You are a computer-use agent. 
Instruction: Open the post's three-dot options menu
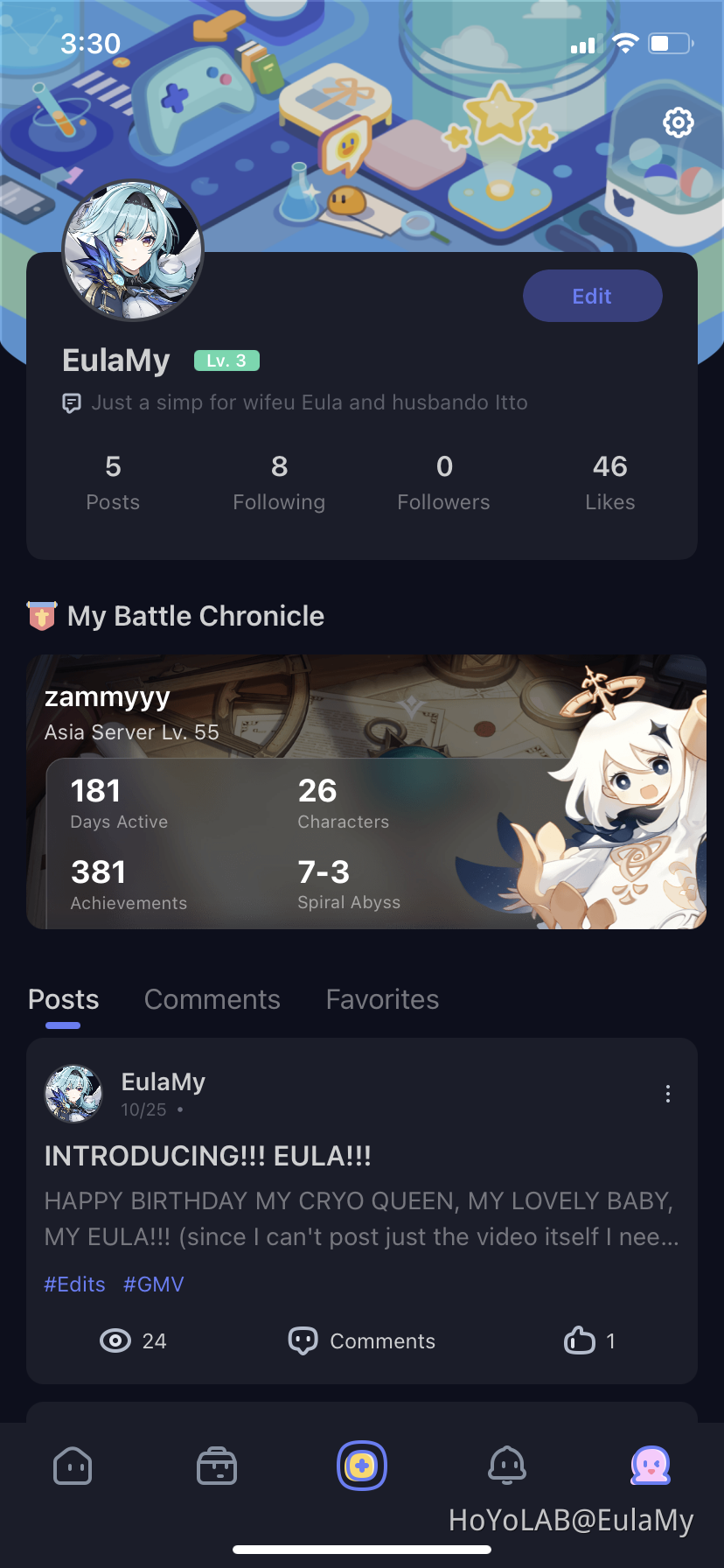click(x=667, y=1093)
